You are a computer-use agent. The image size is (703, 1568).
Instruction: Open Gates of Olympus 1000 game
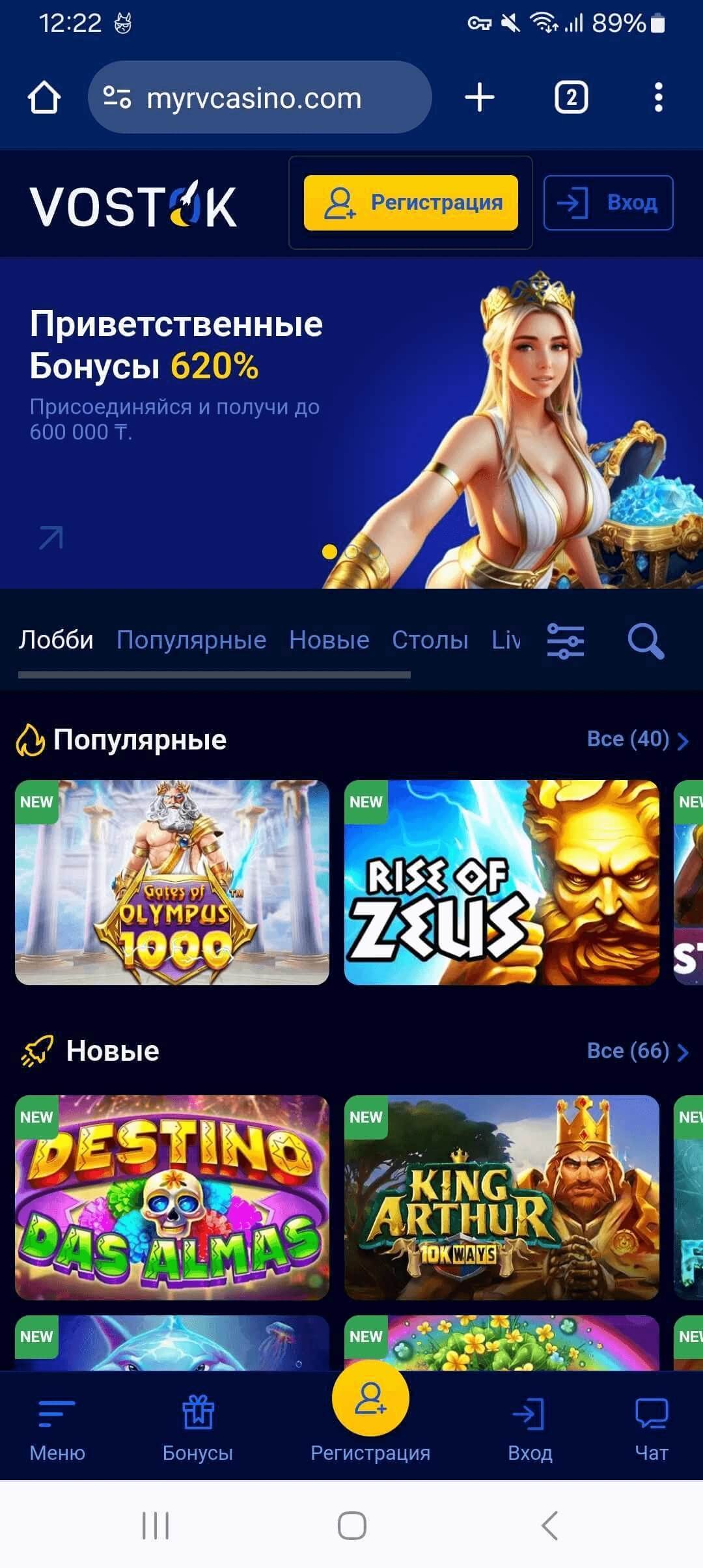(172, 882)
